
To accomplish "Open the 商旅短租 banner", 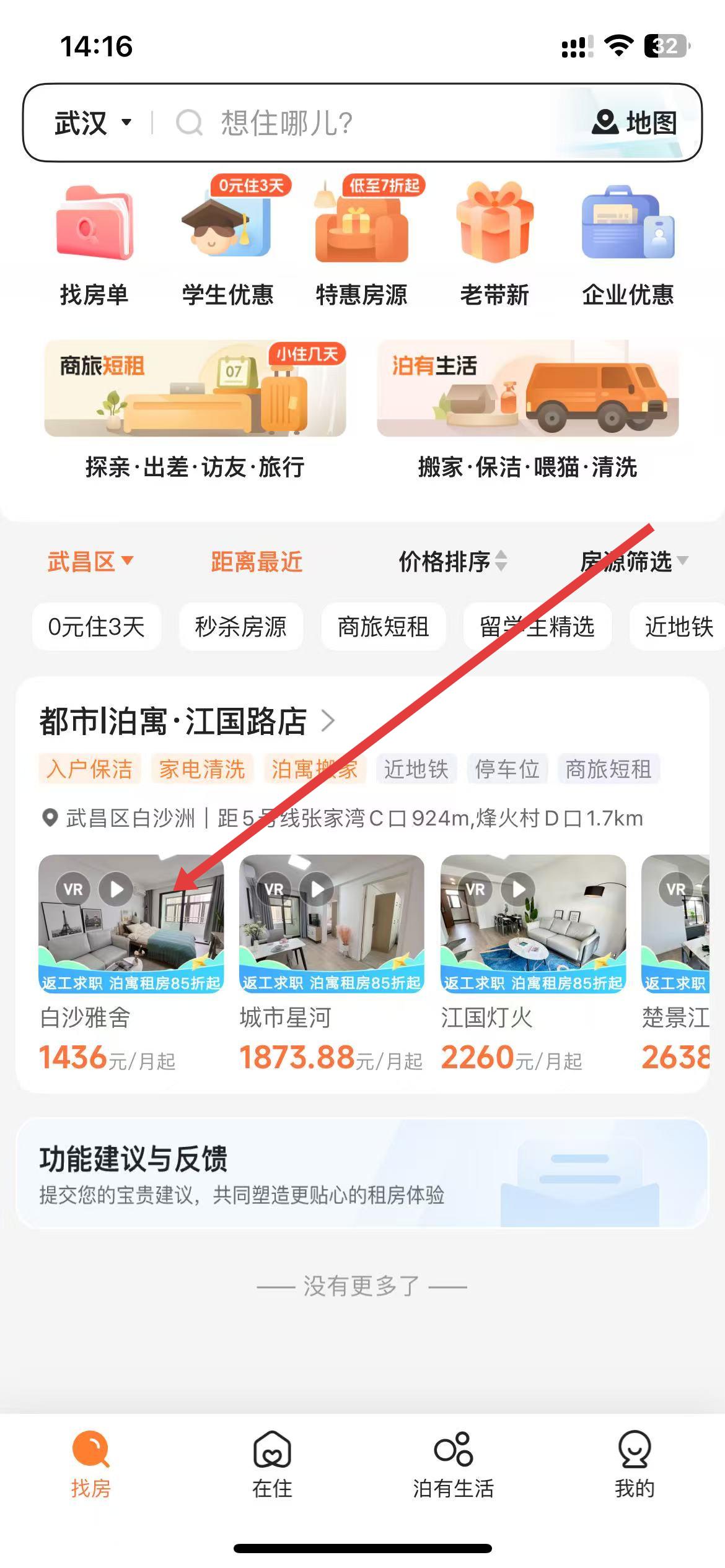I will coord(195,409).
